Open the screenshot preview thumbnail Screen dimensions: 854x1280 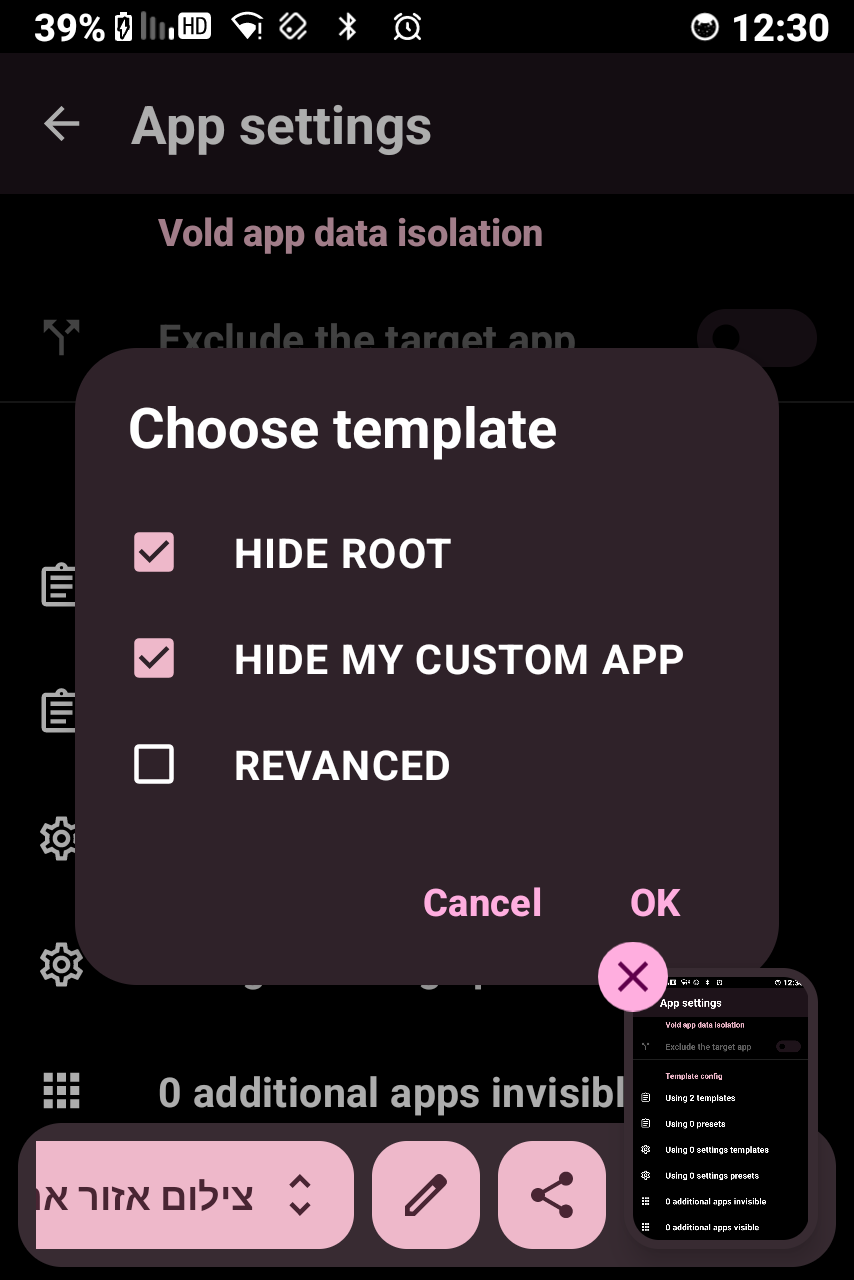coord(720,1110)
